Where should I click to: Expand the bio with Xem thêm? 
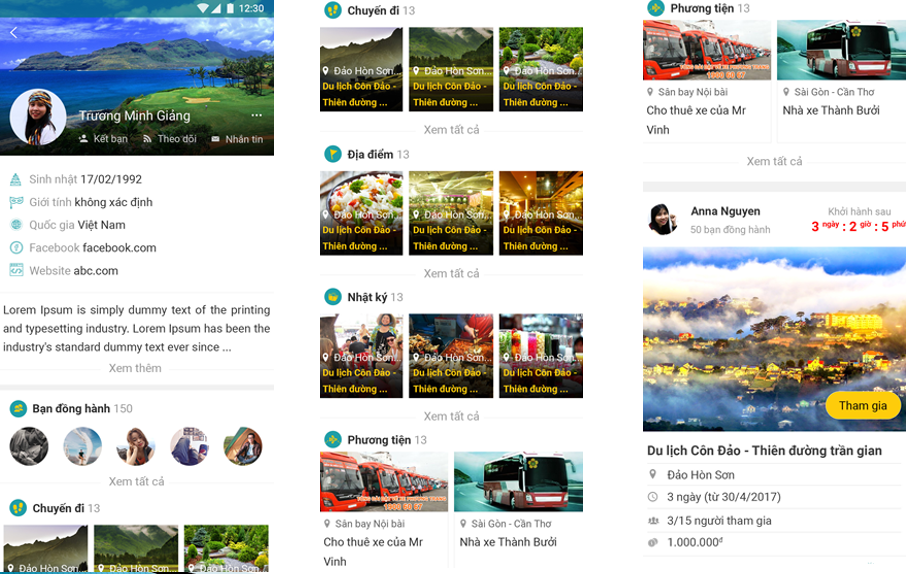tap(135, 368)
